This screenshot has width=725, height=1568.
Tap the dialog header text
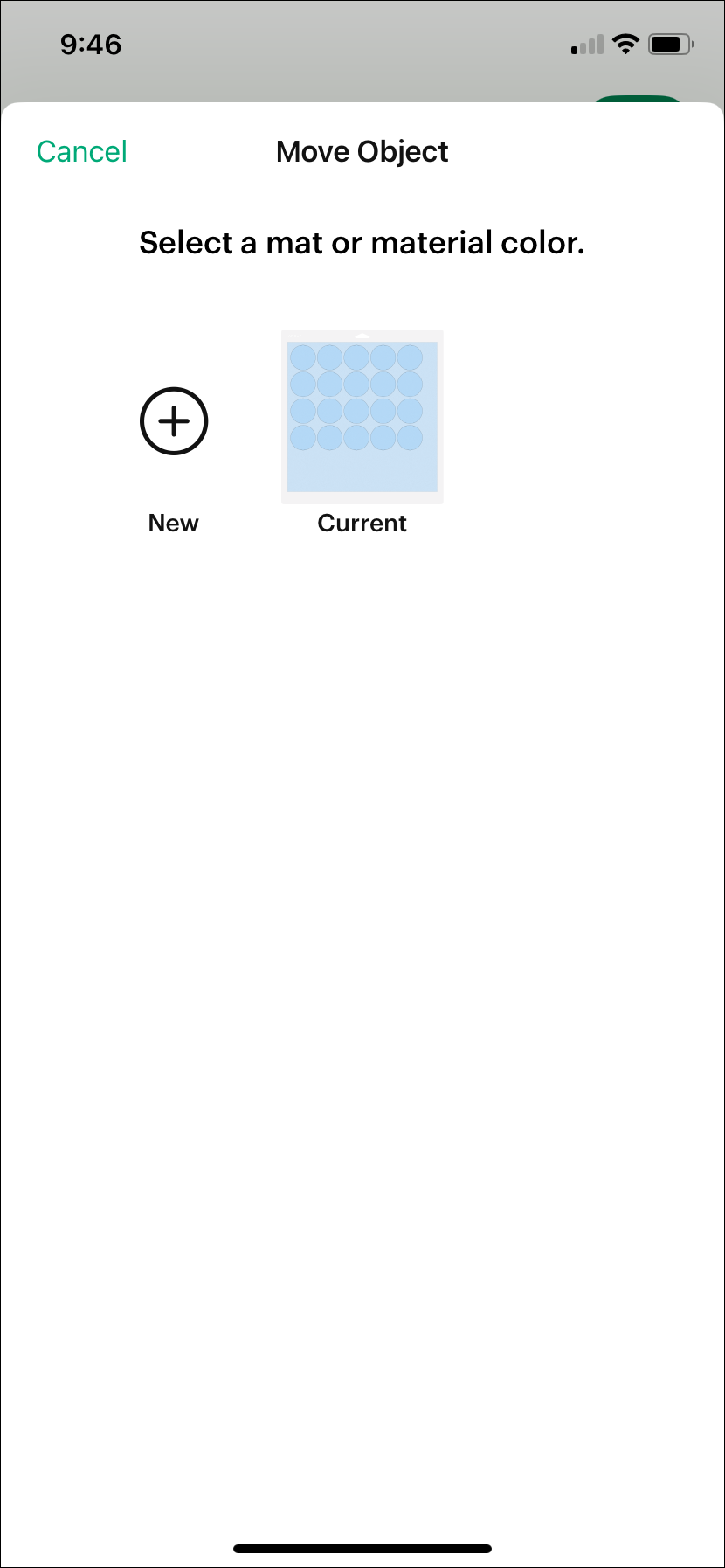click(362, 151)
